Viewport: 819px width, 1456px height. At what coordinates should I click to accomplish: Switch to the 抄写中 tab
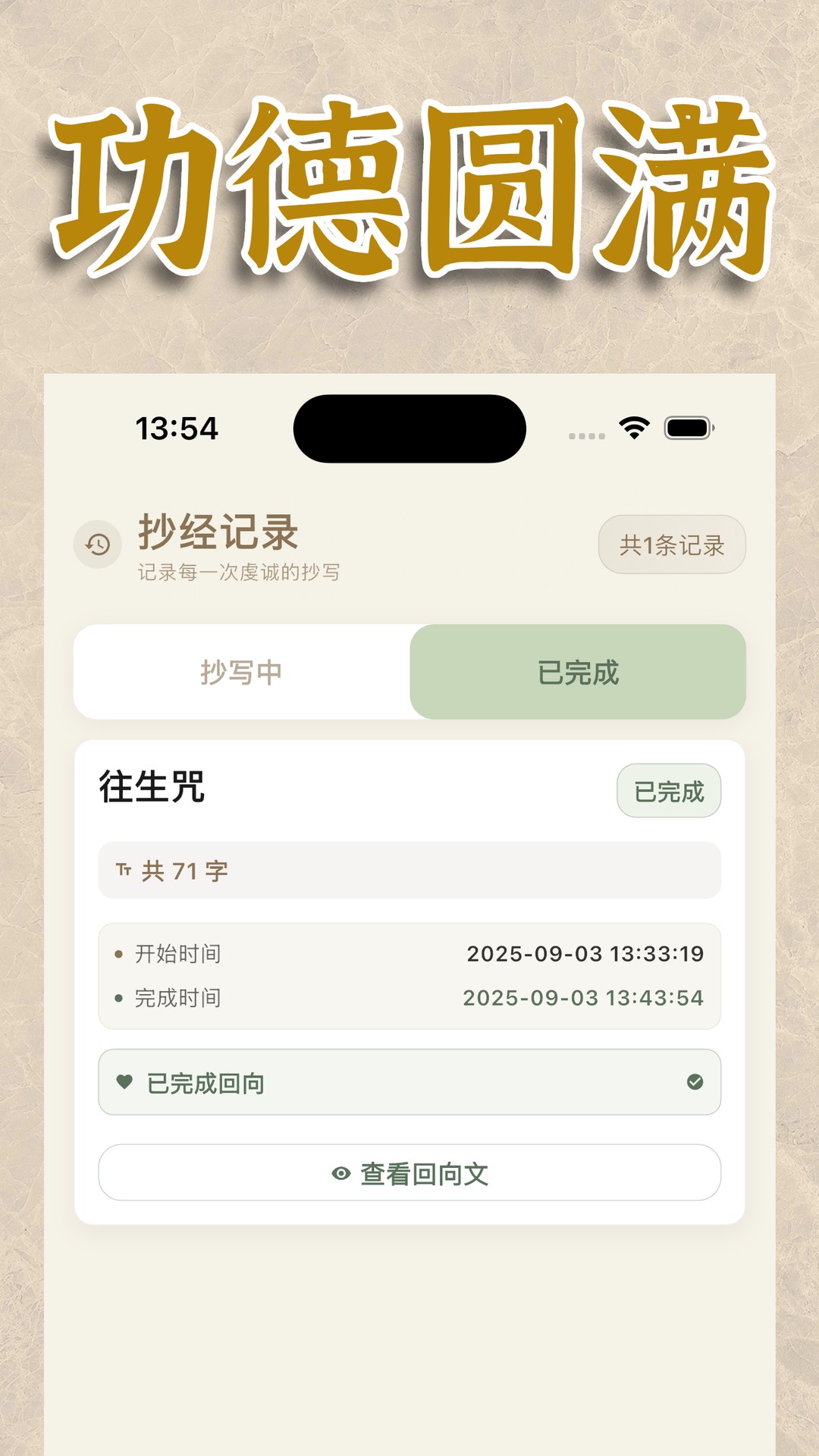[x=241, y=673]
